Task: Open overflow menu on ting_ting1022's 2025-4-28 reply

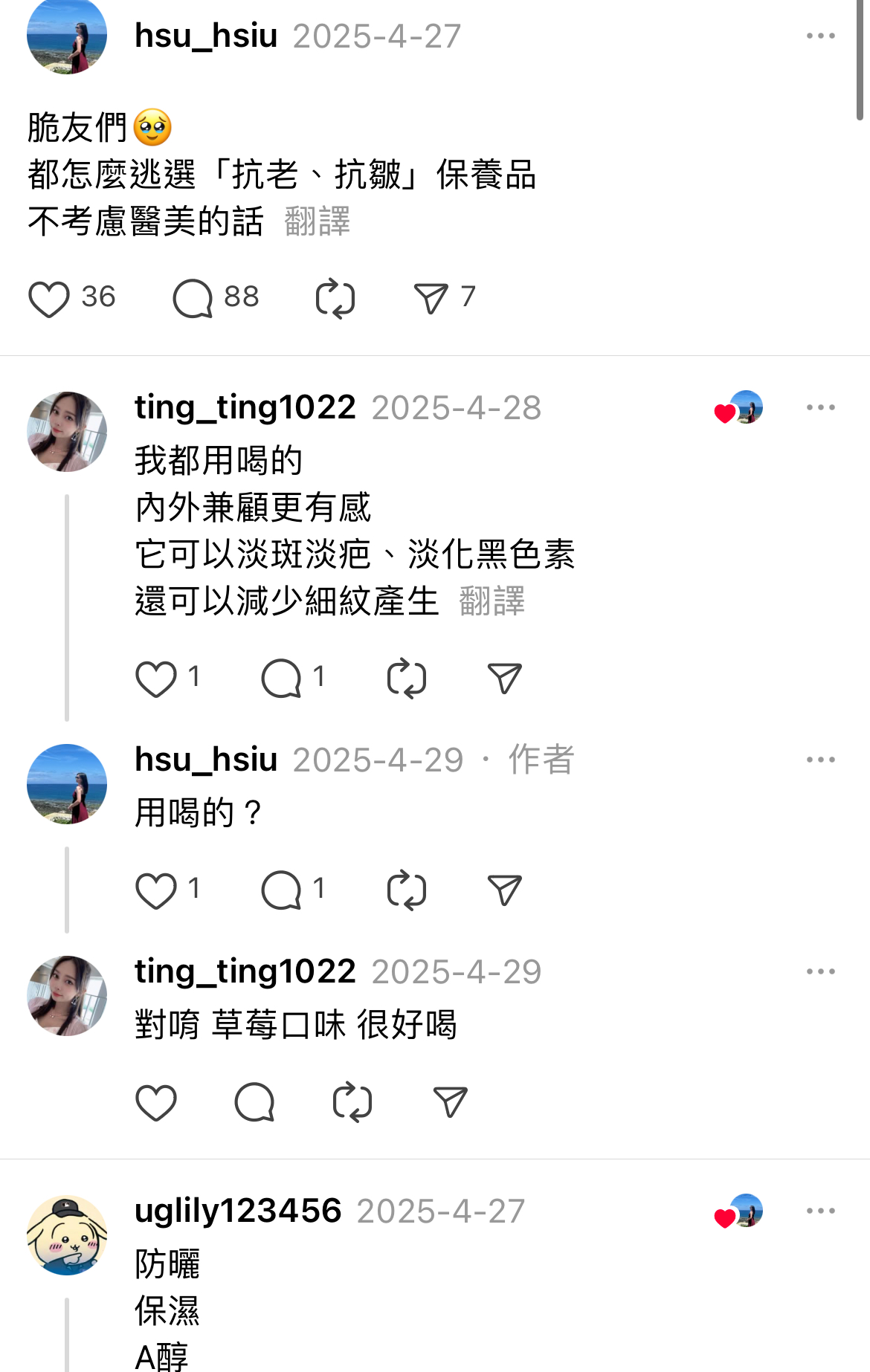Action: click(820, 407)
